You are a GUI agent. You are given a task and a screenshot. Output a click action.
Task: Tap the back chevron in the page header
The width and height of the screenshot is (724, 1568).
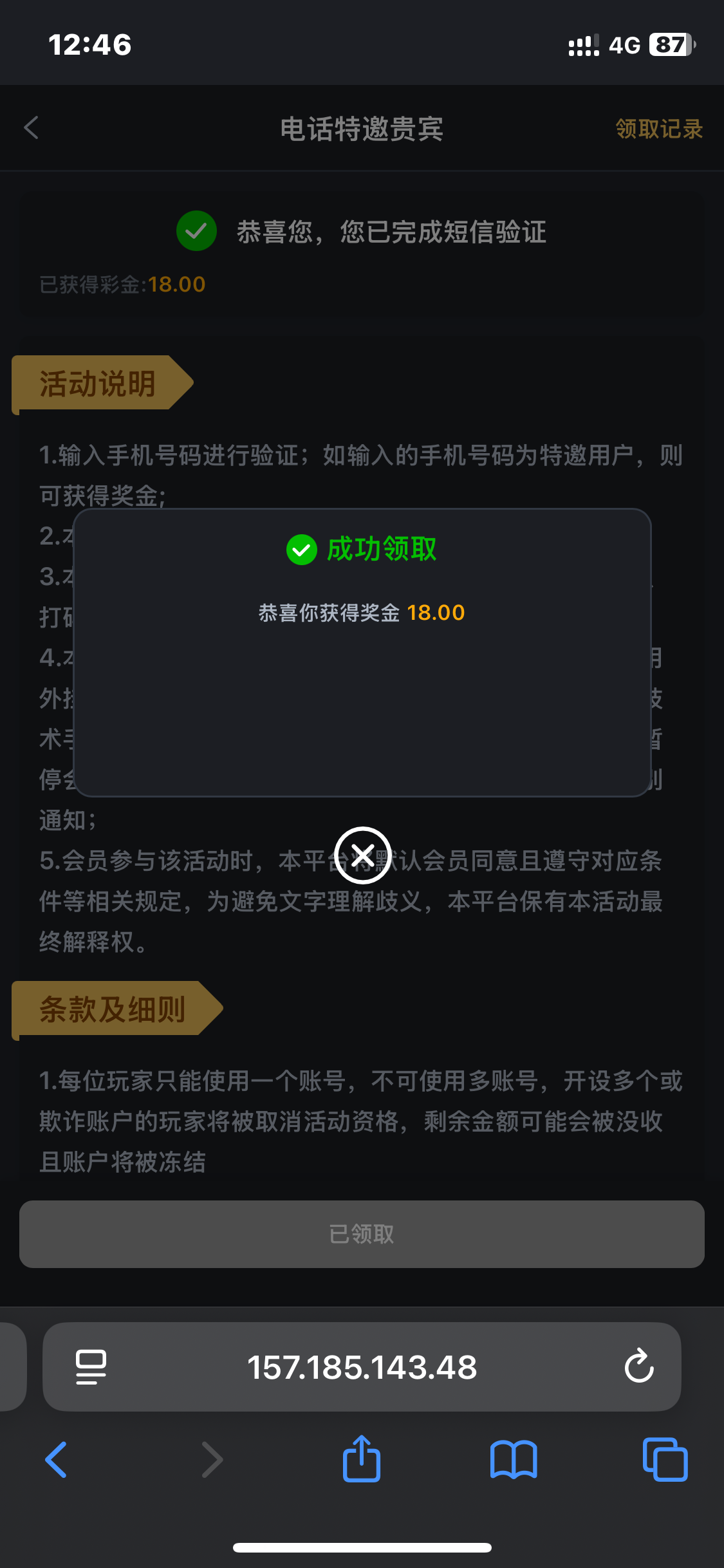point(30,128)
